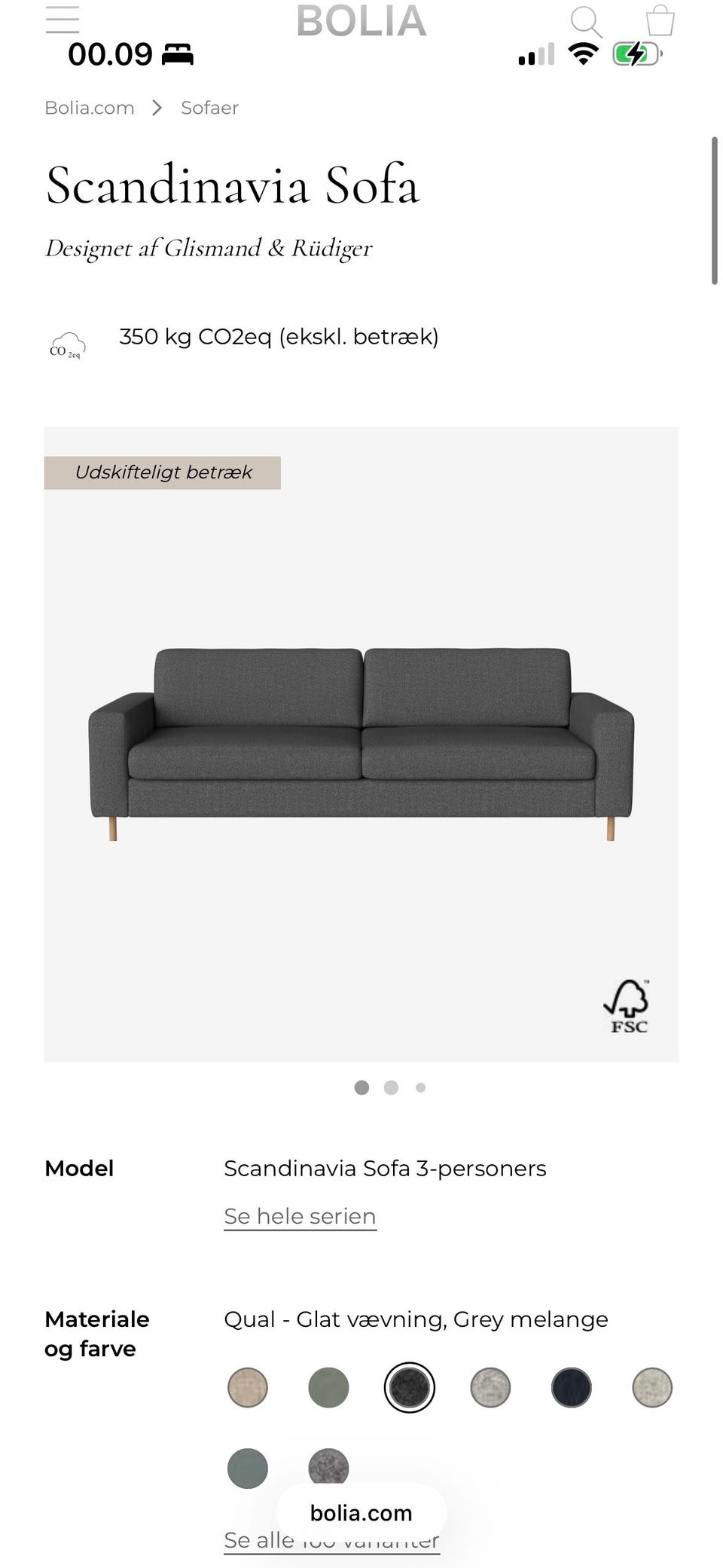
Task: Tap the battery charging indicator
Action: point(634,53)
